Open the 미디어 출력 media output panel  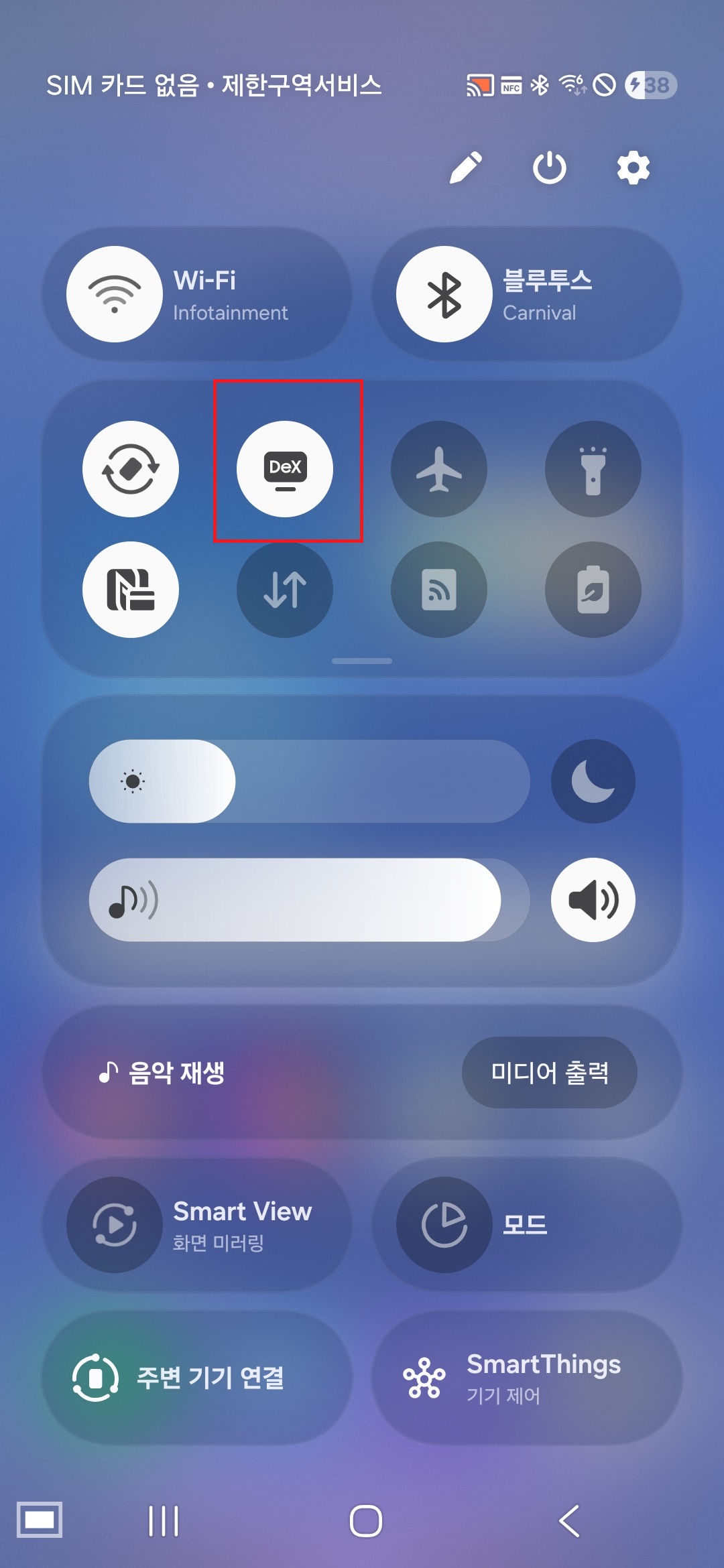click(x=549, y=1073)
